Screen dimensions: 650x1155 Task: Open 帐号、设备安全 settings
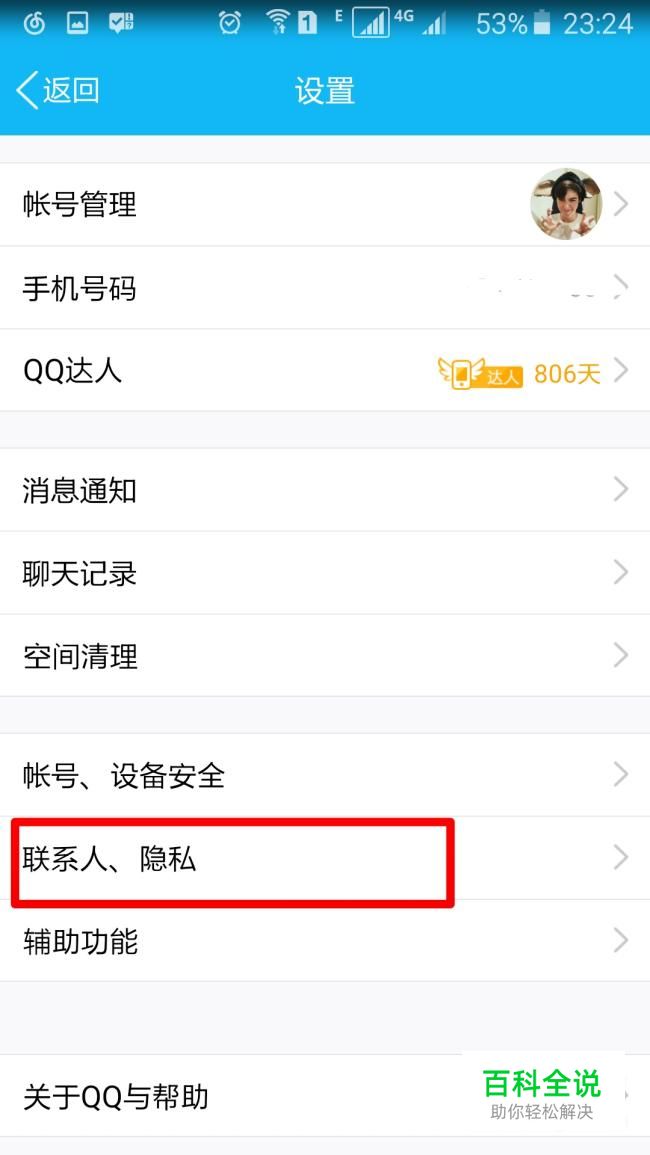[325, 775]
